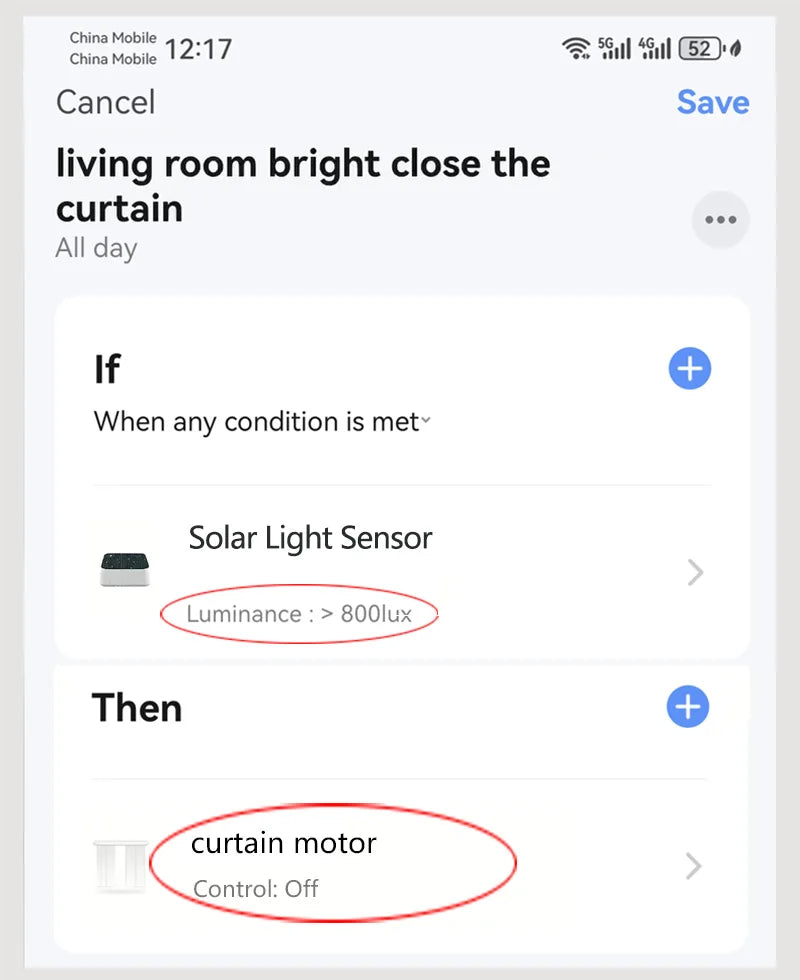
Task: Click the Wi-Fi status icon
Action: (578, 47)
